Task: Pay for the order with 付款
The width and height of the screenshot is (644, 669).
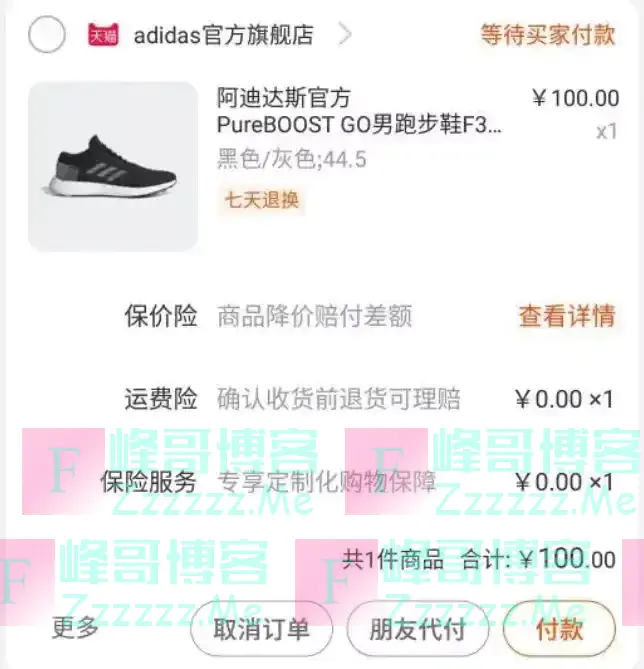Action: pos(559,629)
